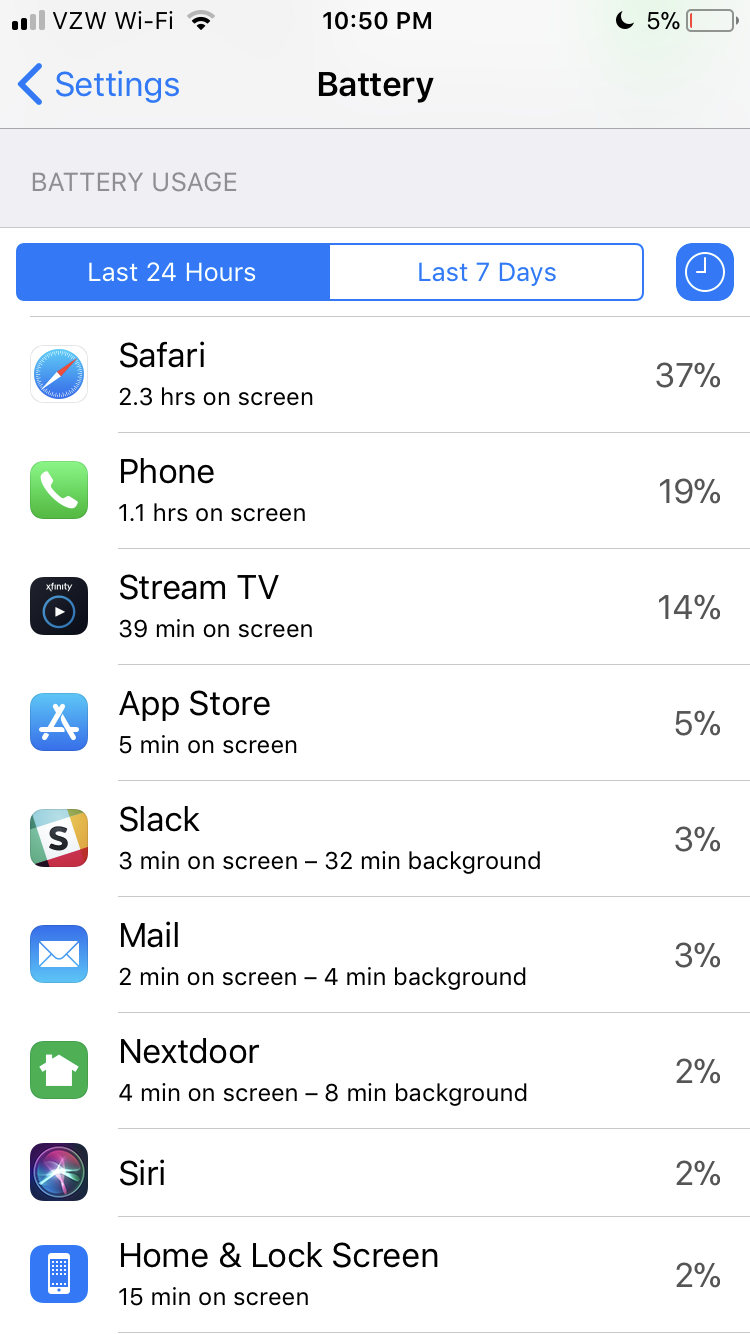Screen dimensions: 750x1334
Task: Tap the Phone battery usage row
Action: [x=375, y=491]
